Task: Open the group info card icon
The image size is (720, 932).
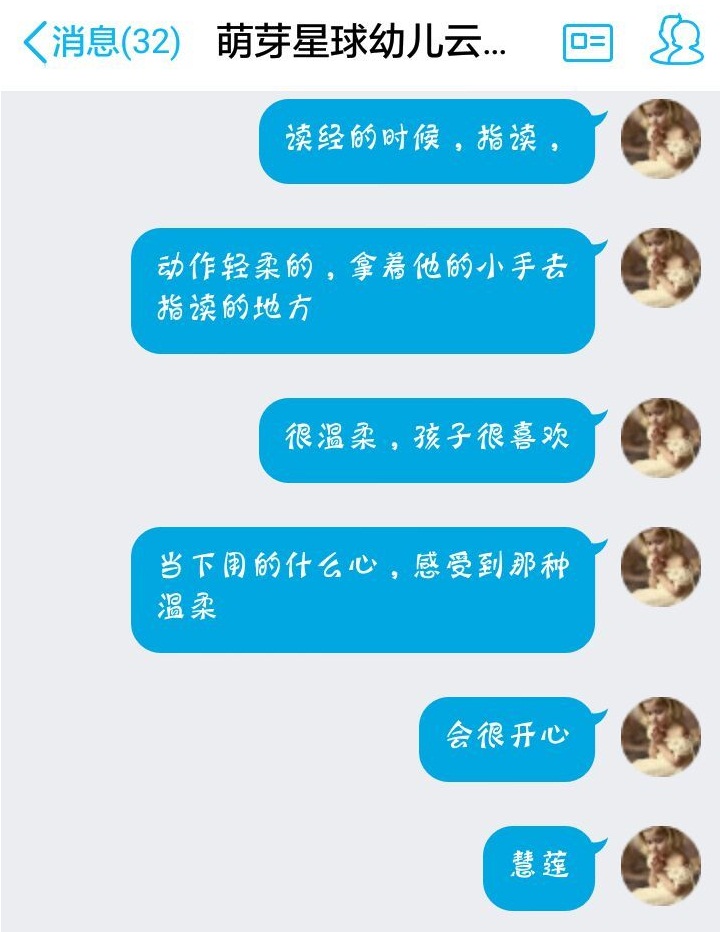Action: pyautogui.click(x=588, y=43)
